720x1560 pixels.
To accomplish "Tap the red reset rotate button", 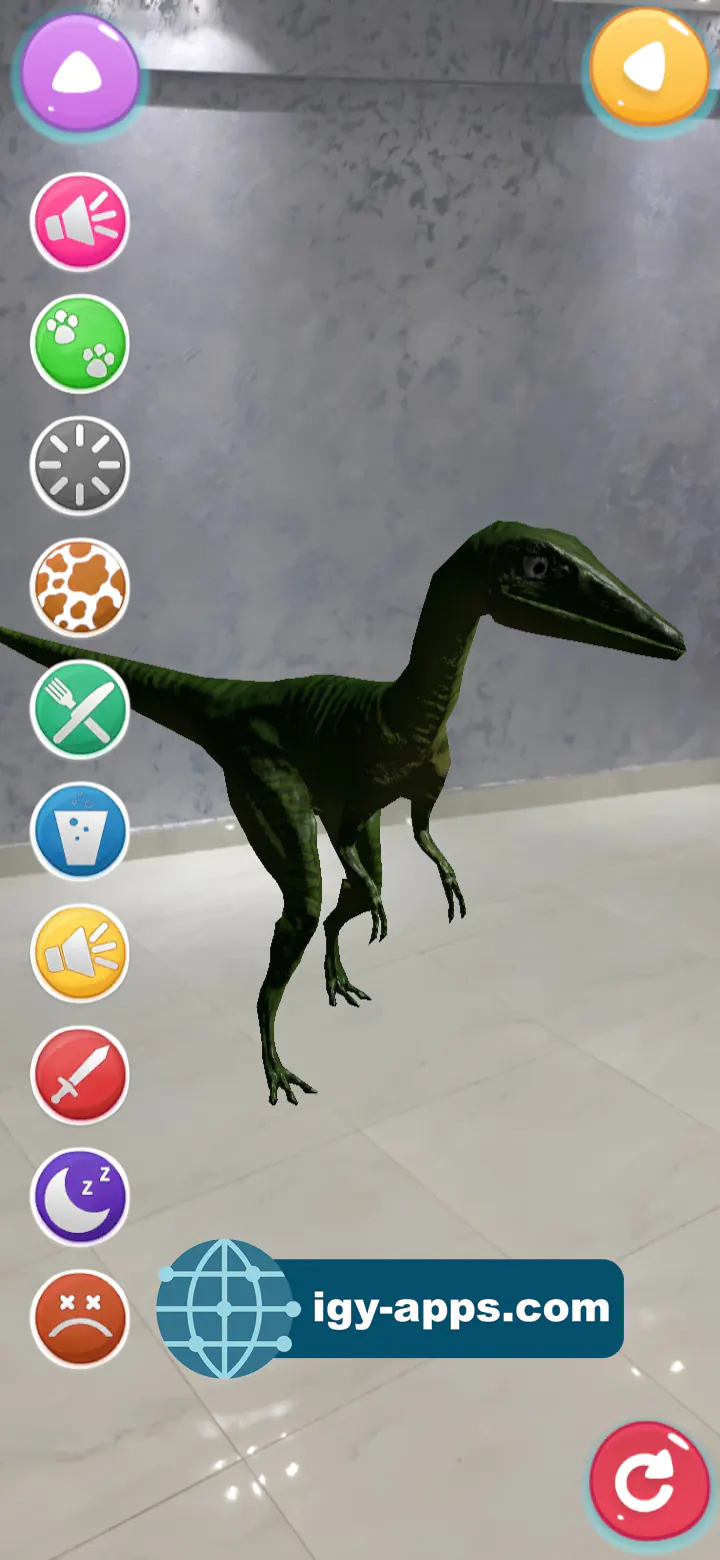I will (648, 1482).
